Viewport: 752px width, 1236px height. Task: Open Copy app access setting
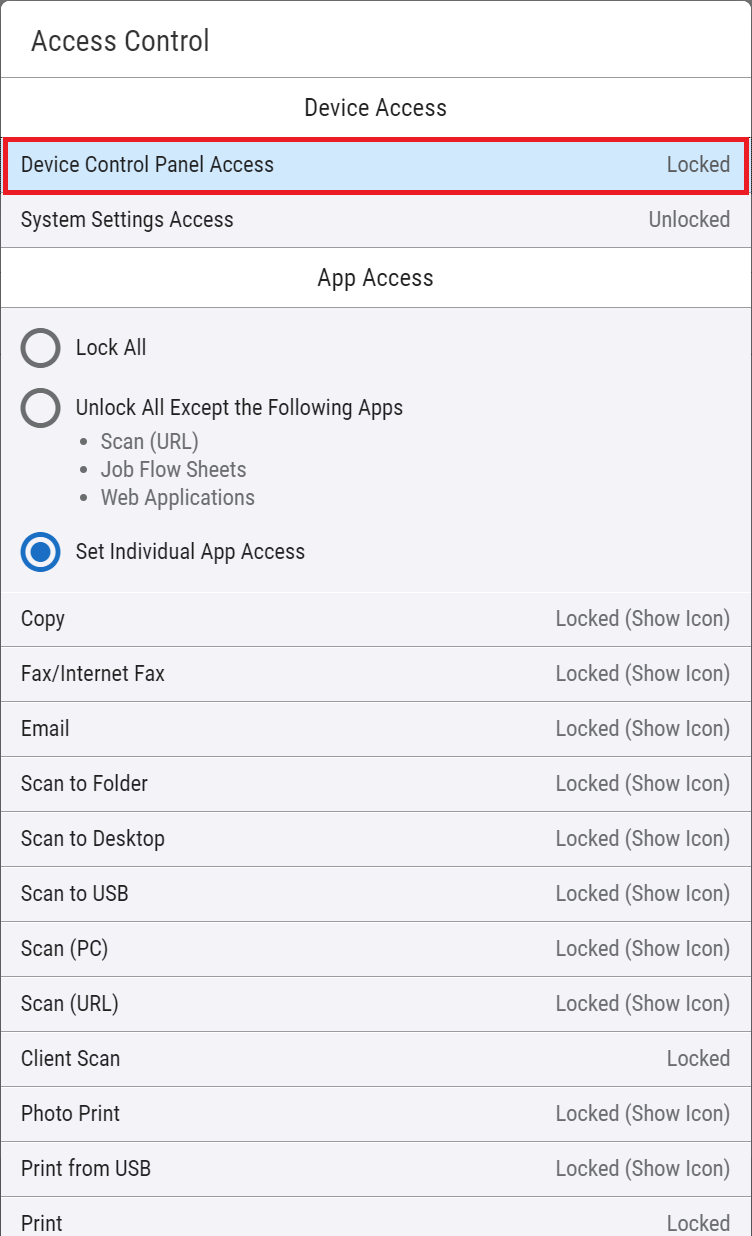click(x=375, y=619)
